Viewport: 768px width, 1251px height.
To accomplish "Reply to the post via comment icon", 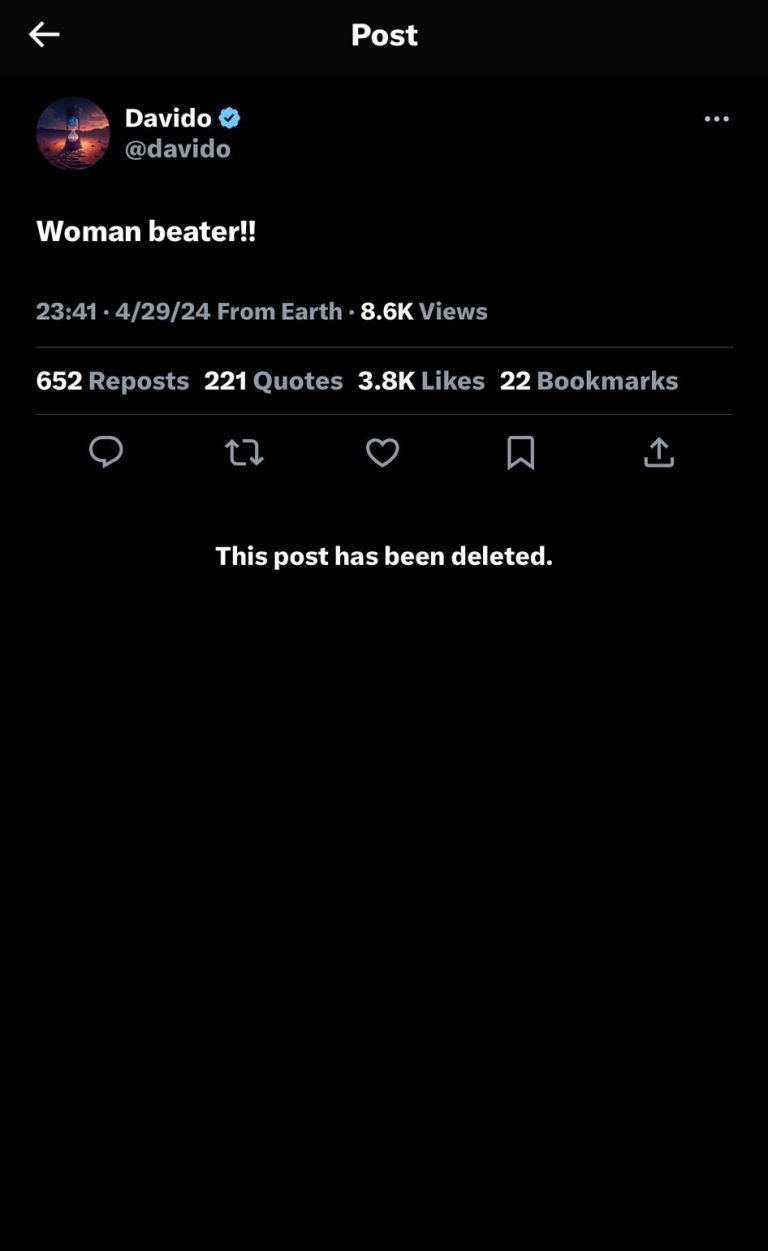I will (x=106, y=453).
